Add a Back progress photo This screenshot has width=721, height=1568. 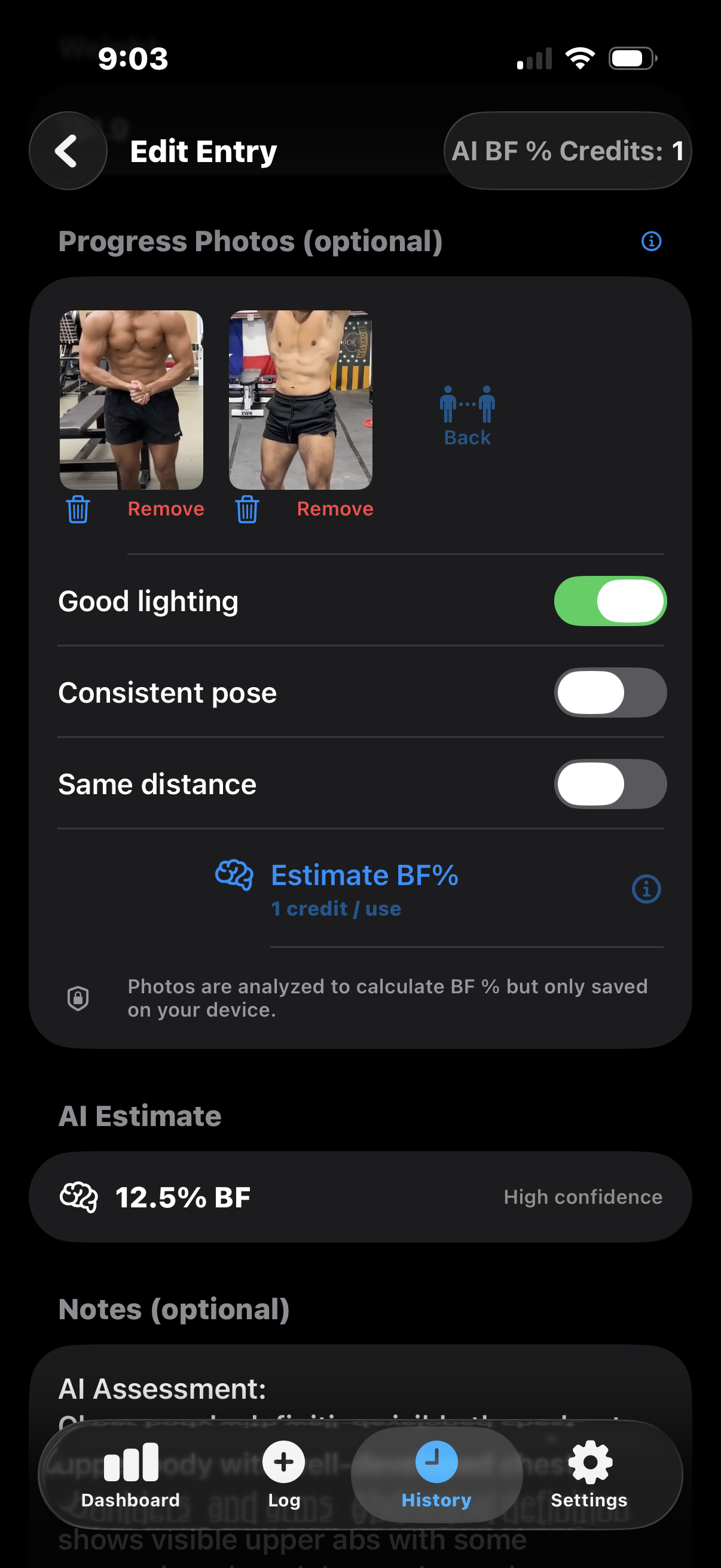click(x=466, y=414)
